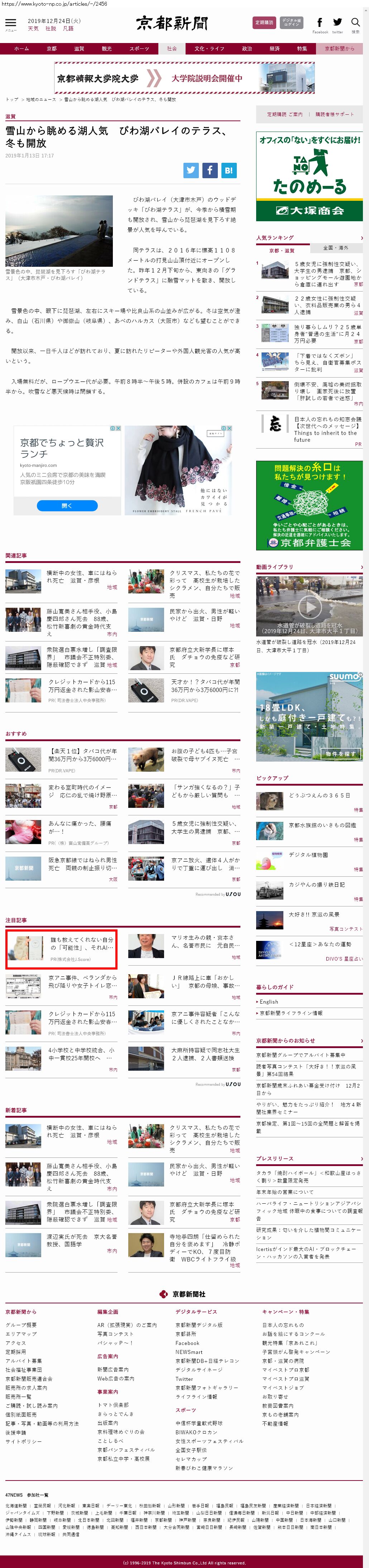Switch ranking to the 全国・海外 tab

[336, 248]
